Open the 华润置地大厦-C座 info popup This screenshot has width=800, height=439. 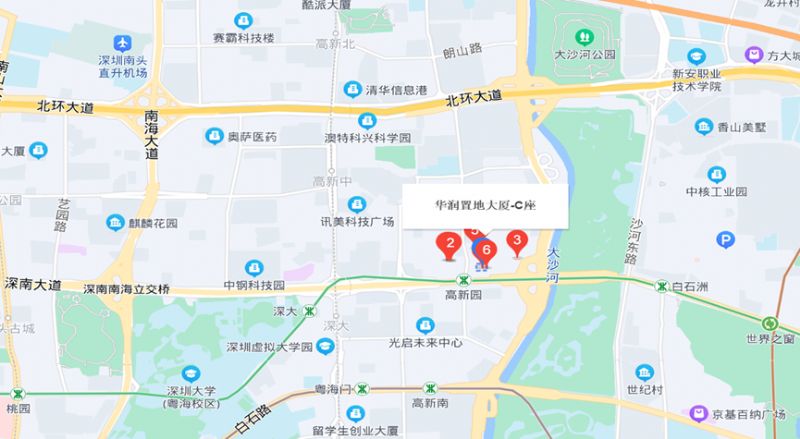[485, 206]
